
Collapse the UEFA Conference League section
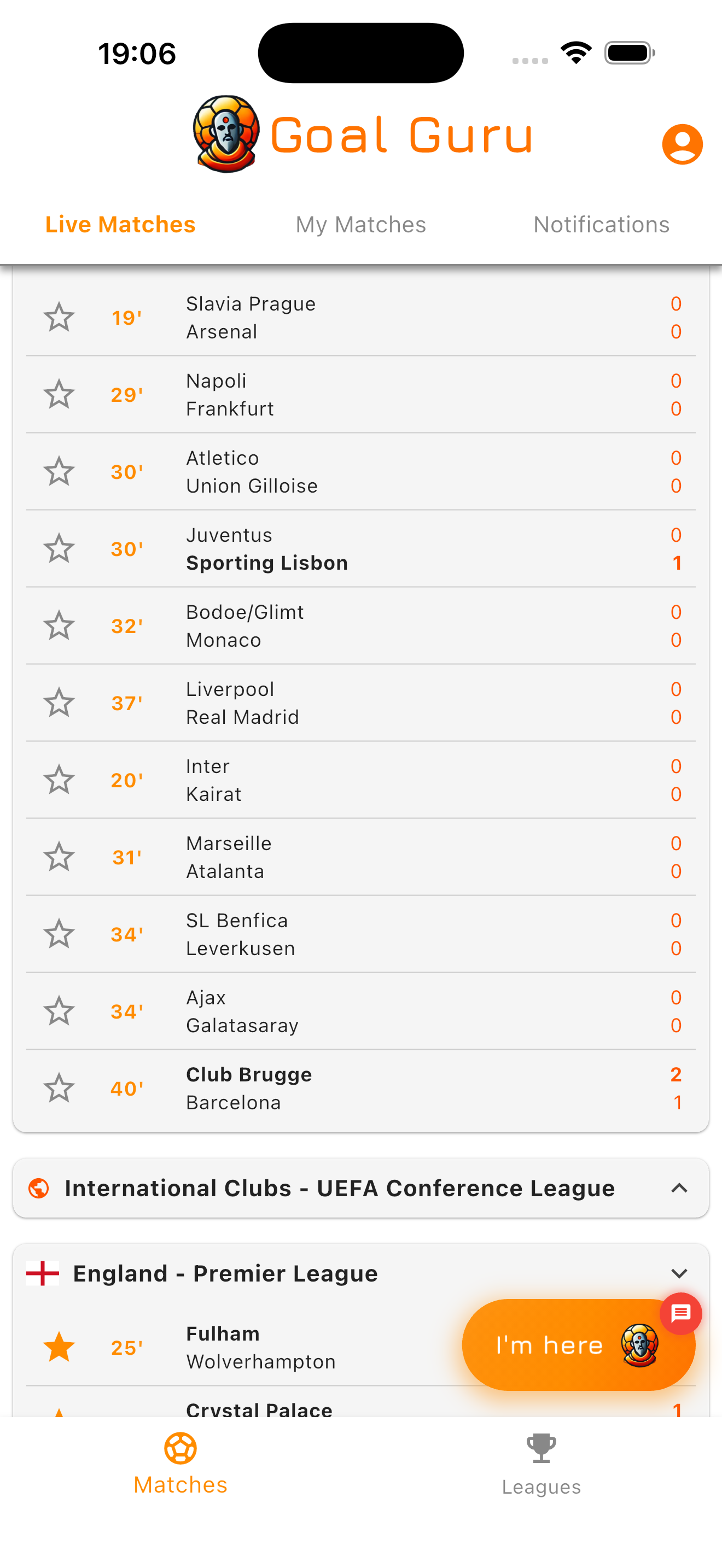pos(680,1187)
